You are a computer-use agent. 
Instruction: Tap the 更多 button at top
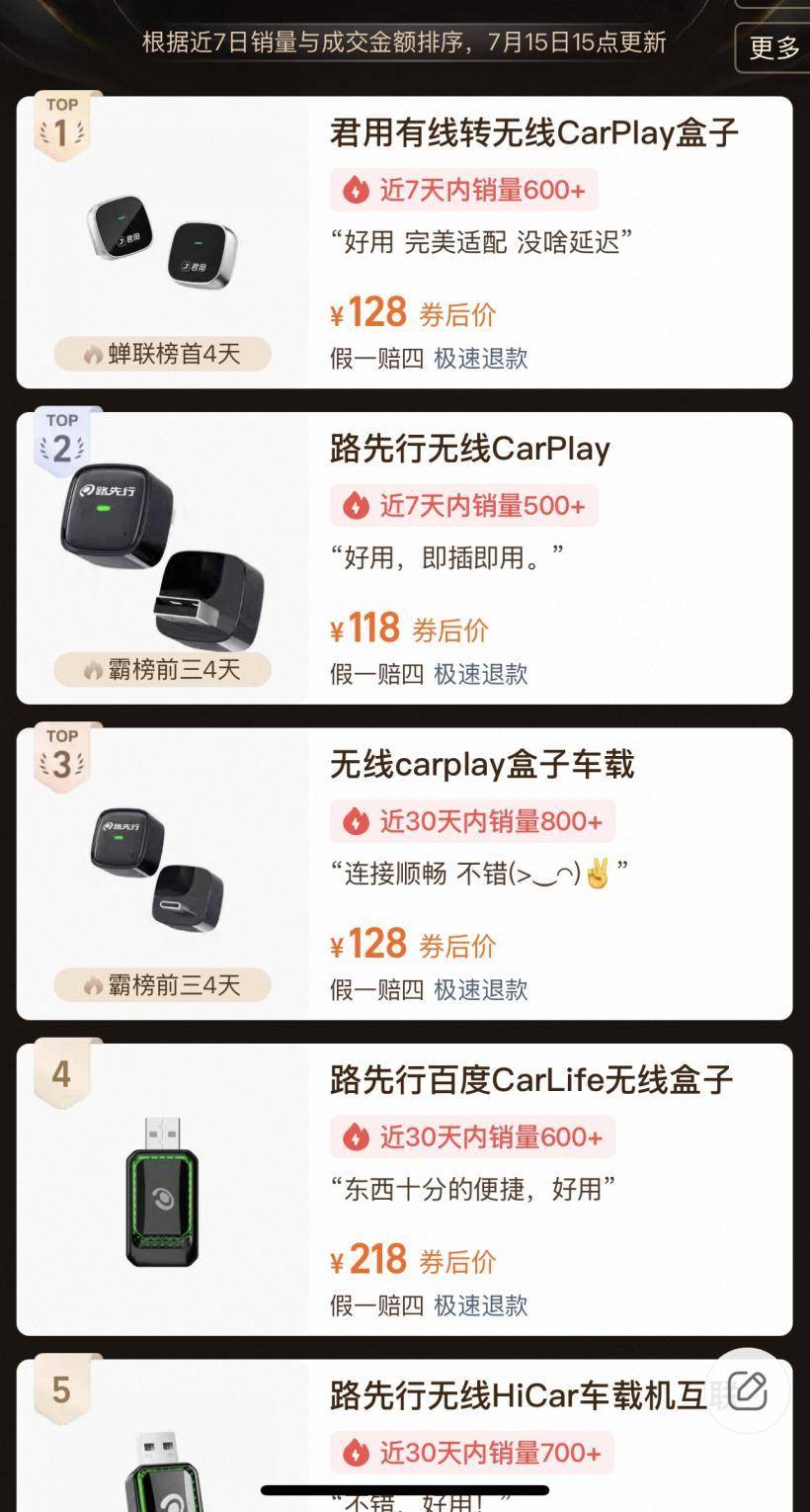tap(773, 47)
